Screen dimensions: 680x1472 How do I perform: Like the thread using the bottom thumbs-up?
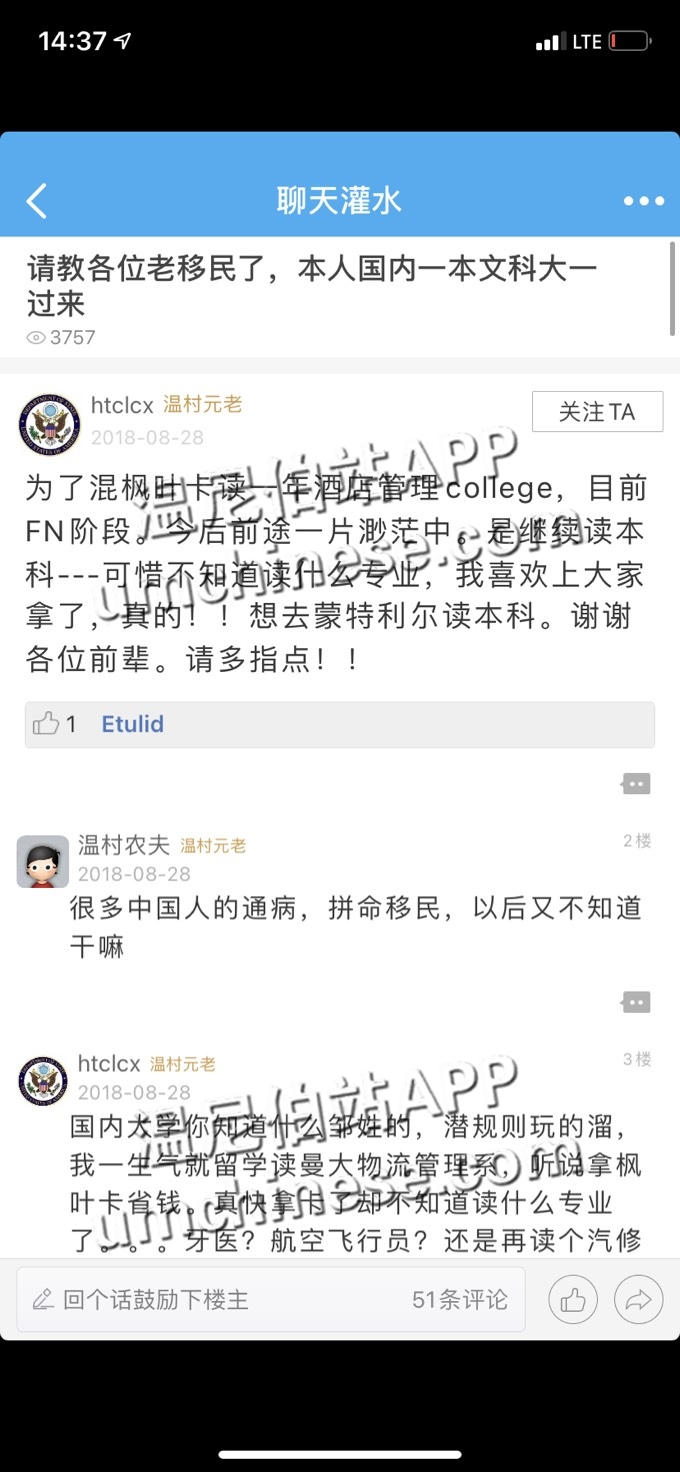point(573,1300)
